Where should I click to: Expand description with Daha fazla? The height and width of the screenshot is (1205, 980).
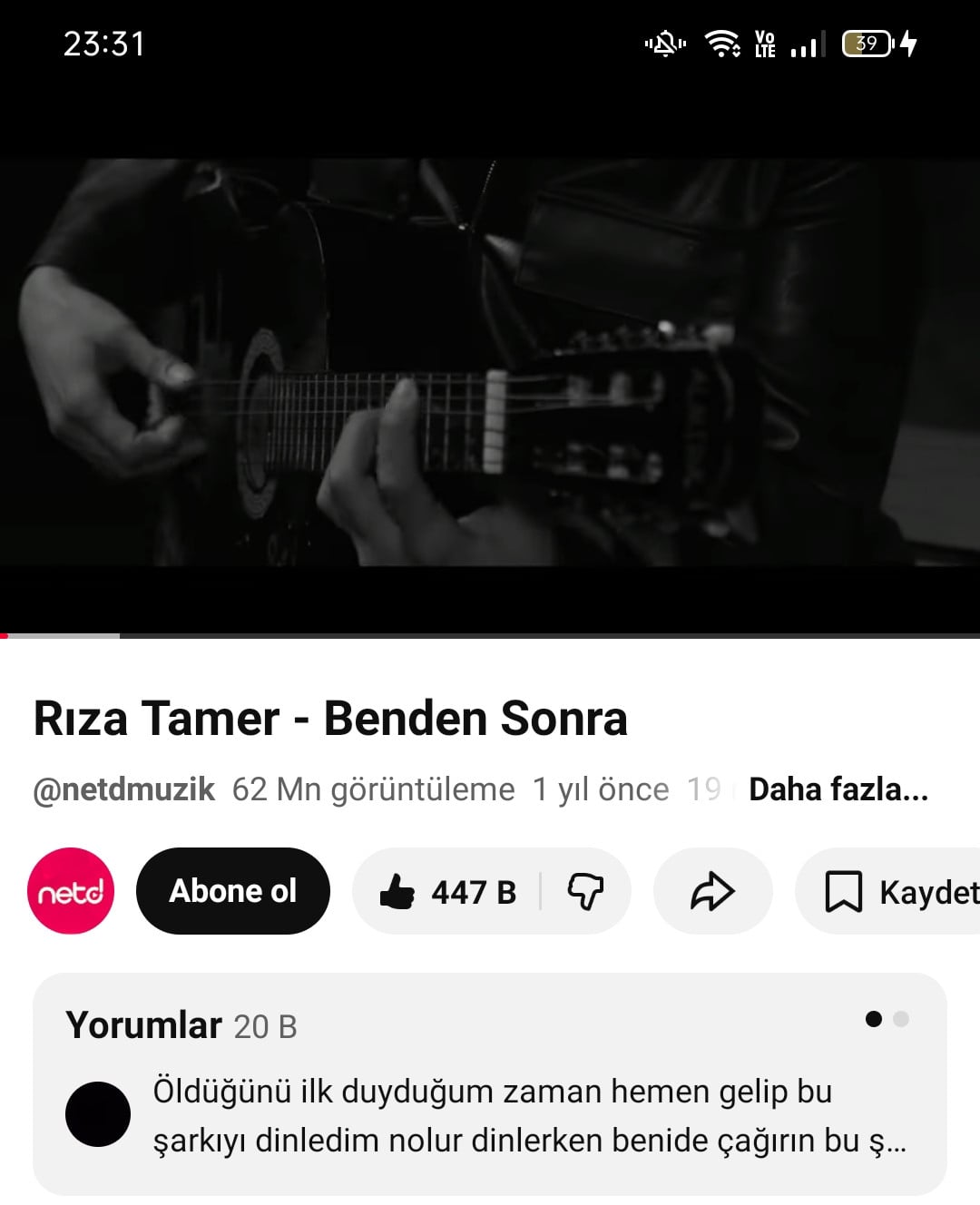click(838, 789)
